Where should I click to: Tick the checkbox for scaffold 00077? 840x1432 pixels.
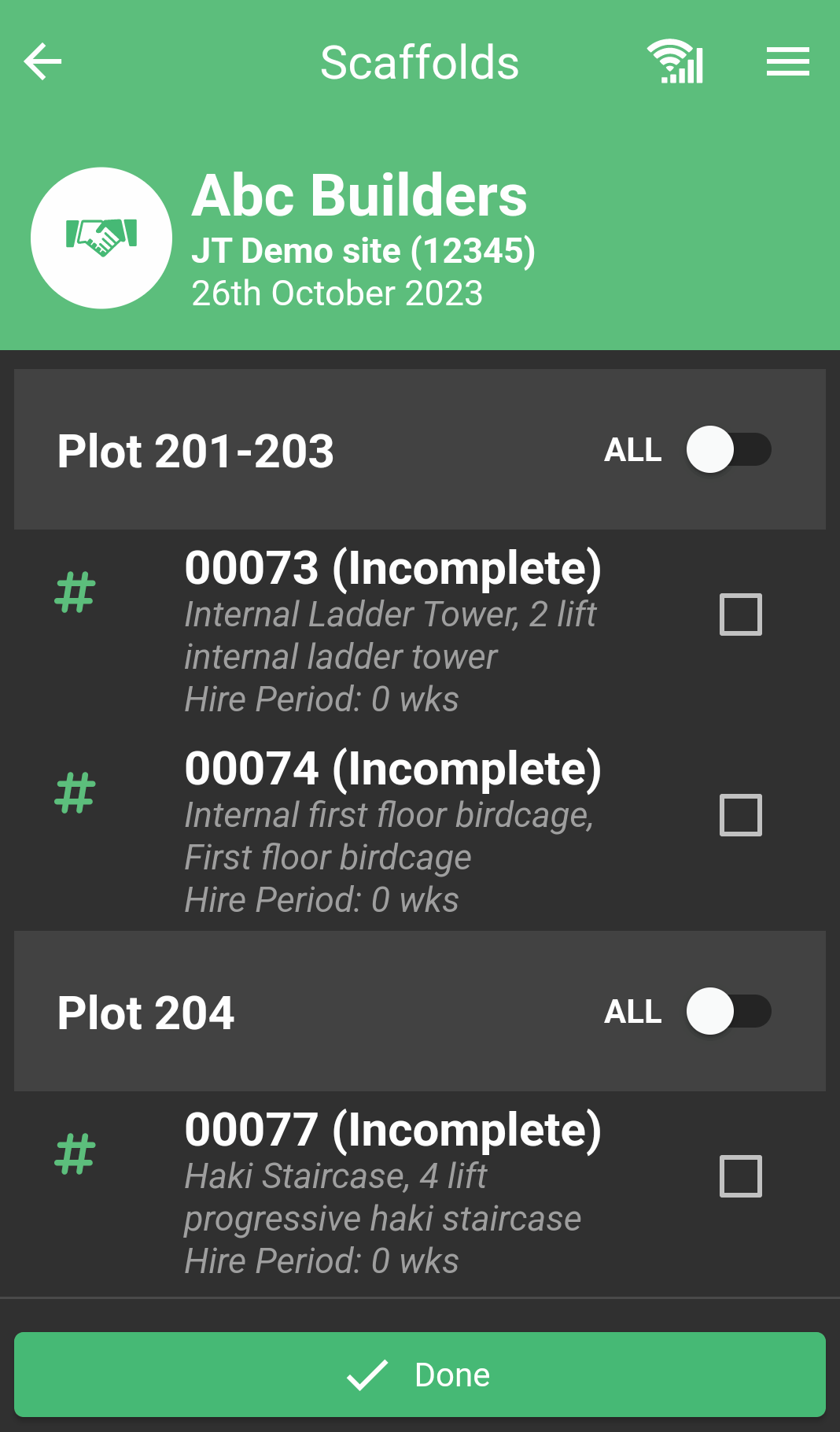pos(741,1176)
